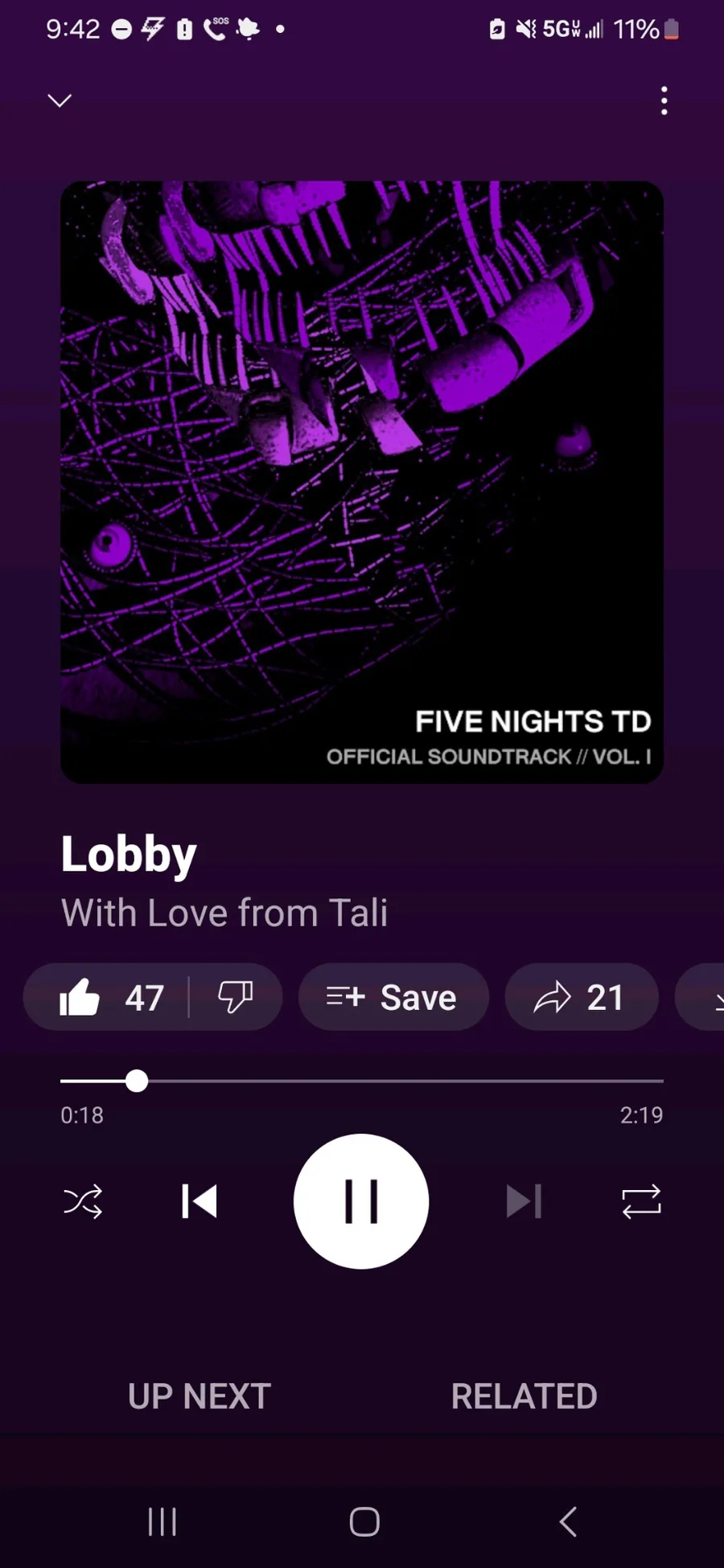Share the song via share button
This screenshot has width=724, height=1568.
click(x=581, y=997)
